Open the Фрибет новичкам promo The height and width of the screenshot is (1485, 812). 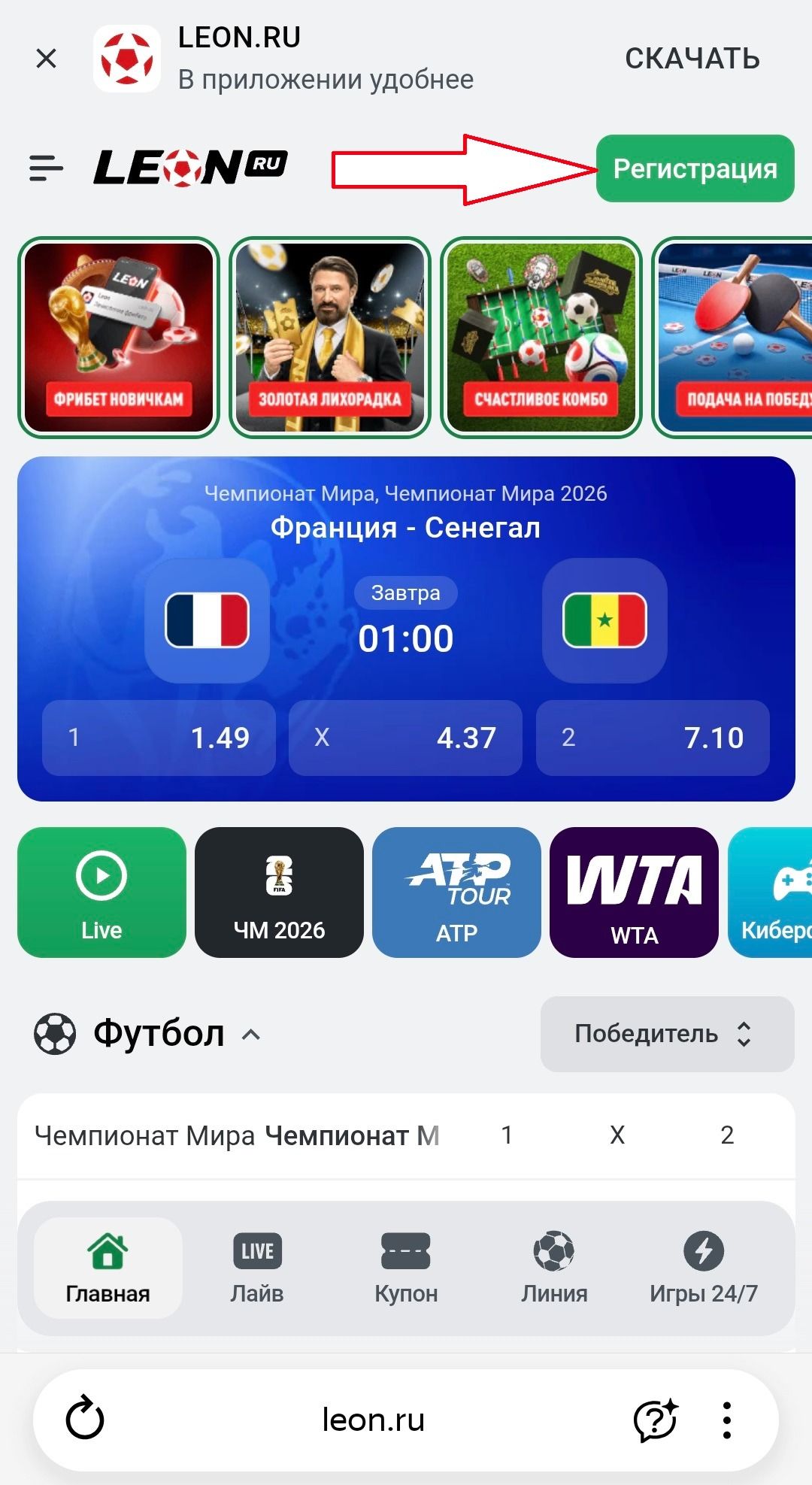(x=119, y=337)
